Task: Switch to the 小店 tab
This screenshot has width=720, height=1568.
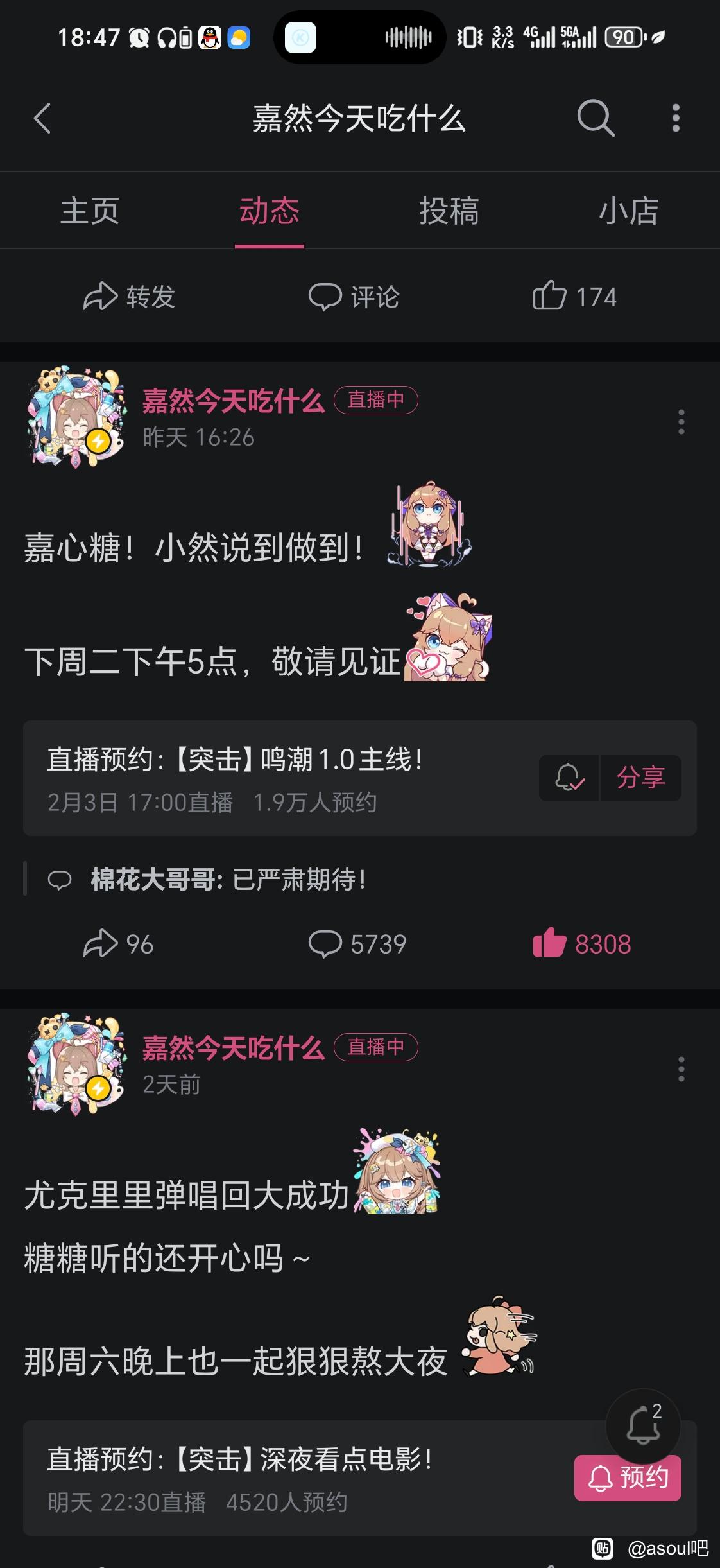Action: (628, 211)
